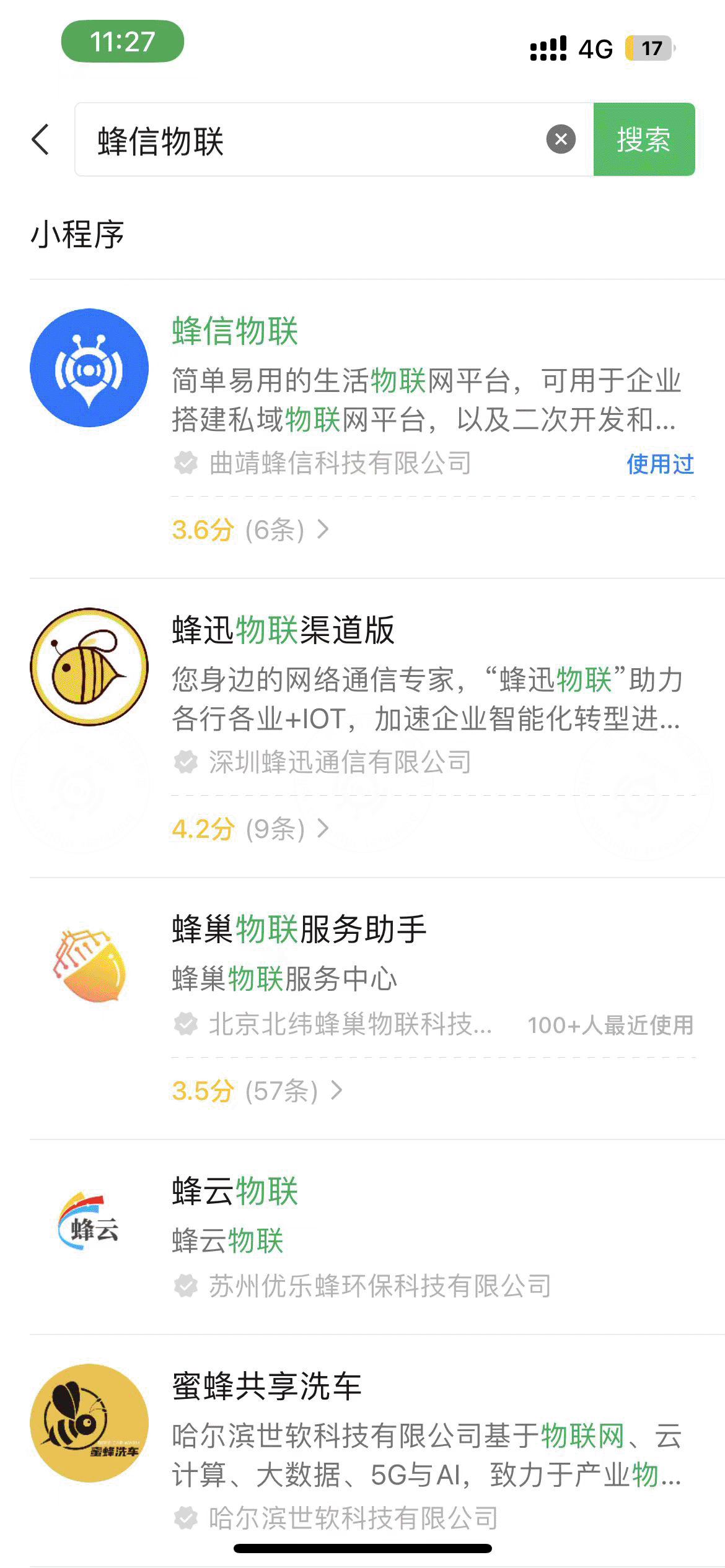The height and width of the screenshot is (1568, 725).
Task: View the 3.6分 (6条) reviews
Action: (x=250, y=530)
